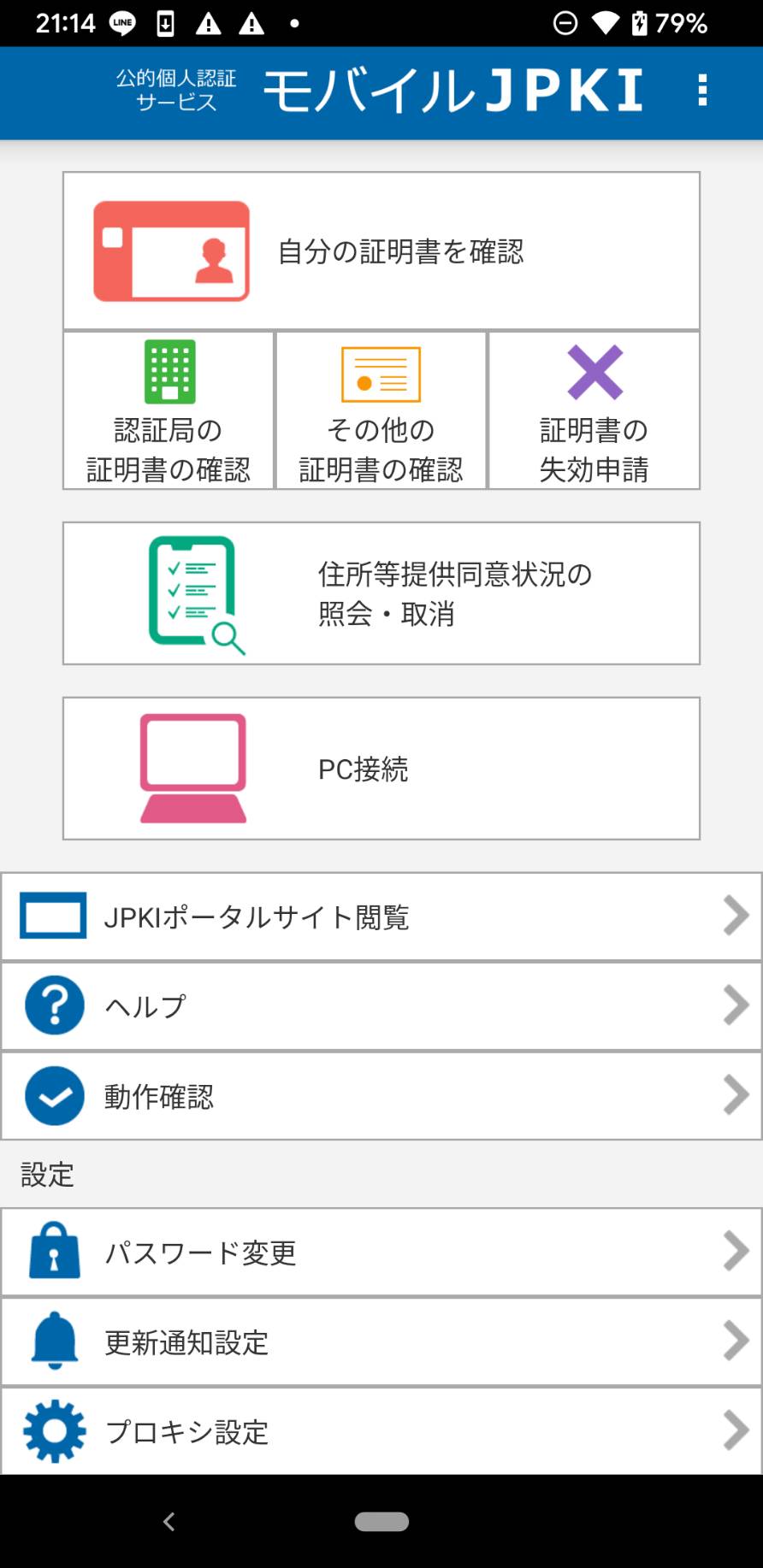Open JPKIポータルサイト閲覧 row

tap(381, 917)
